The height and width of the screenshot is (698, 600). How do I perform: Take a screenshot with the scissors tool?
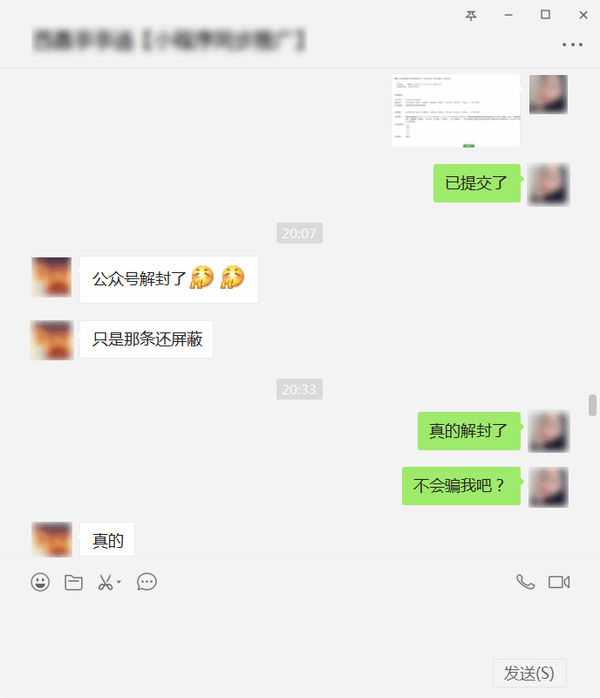(x=105, y=582)
